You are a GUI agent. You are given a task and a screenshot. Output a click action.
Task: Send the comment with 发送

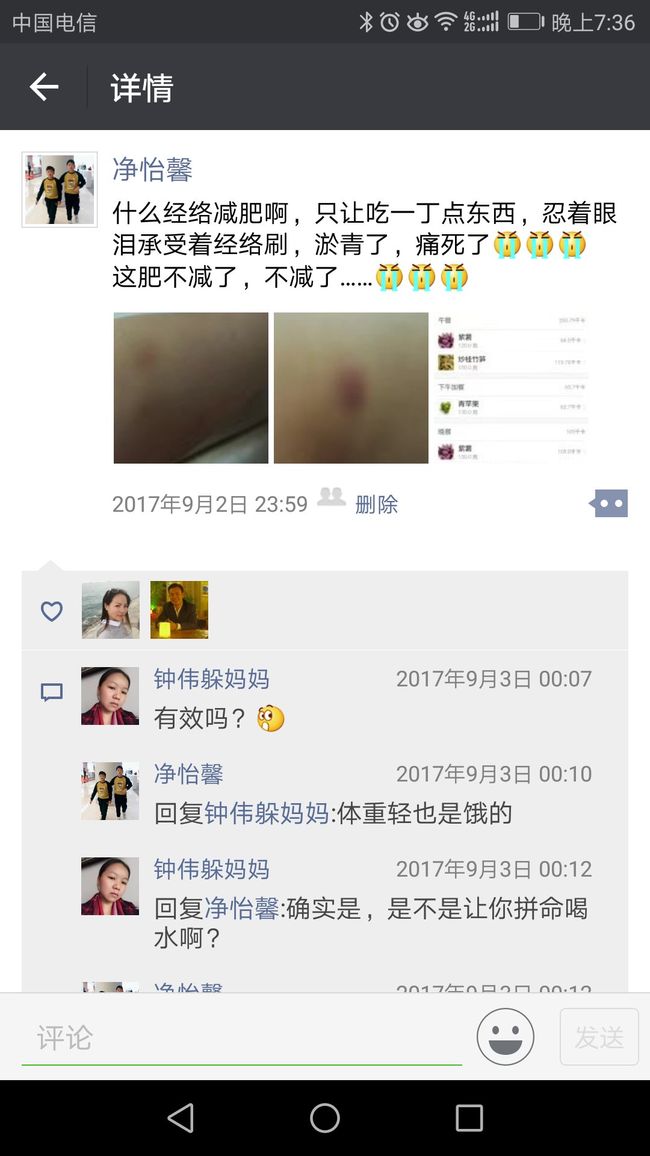coord(599,1037)
